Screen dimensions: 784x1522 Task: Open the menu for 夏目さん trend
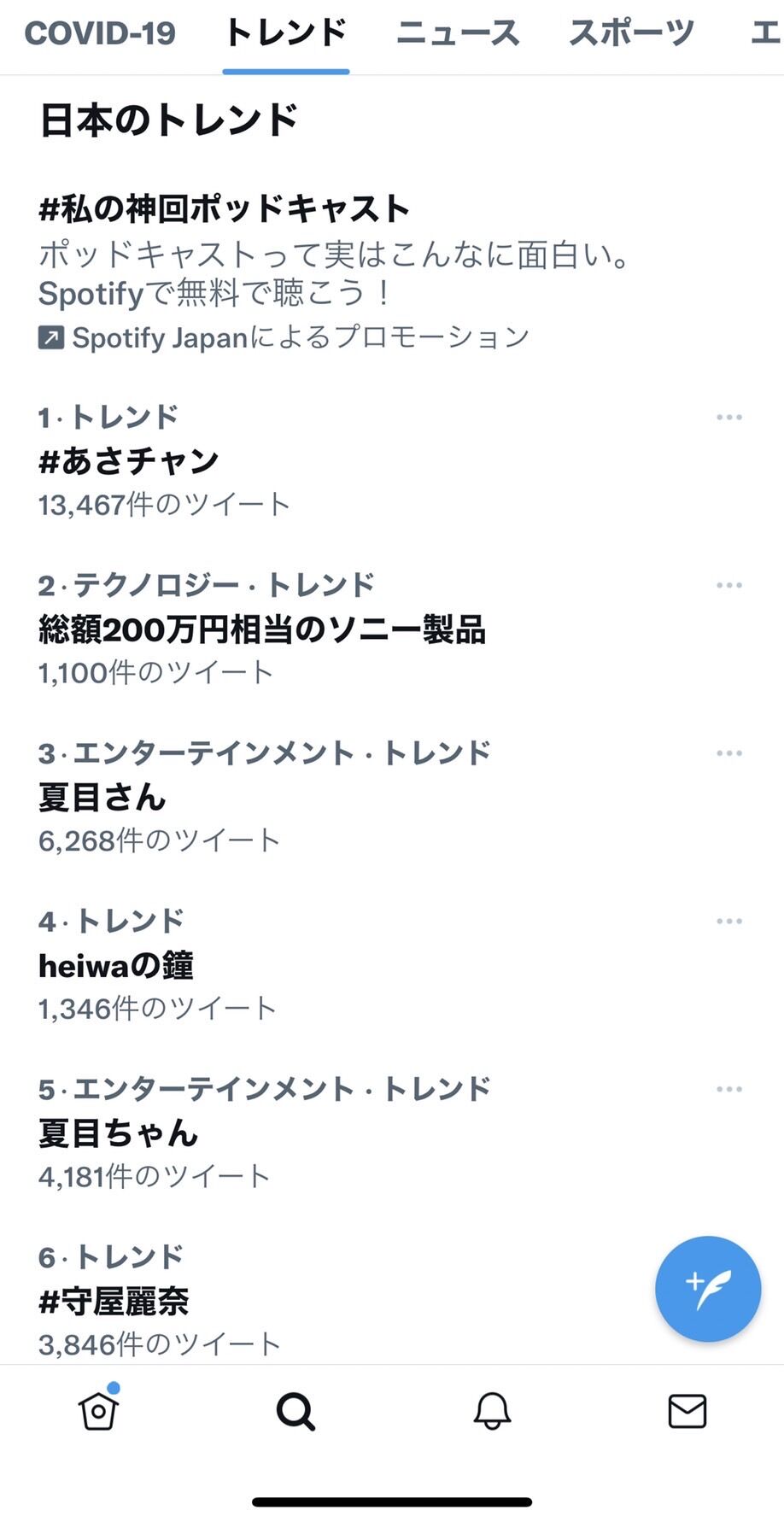coord(729,752)
